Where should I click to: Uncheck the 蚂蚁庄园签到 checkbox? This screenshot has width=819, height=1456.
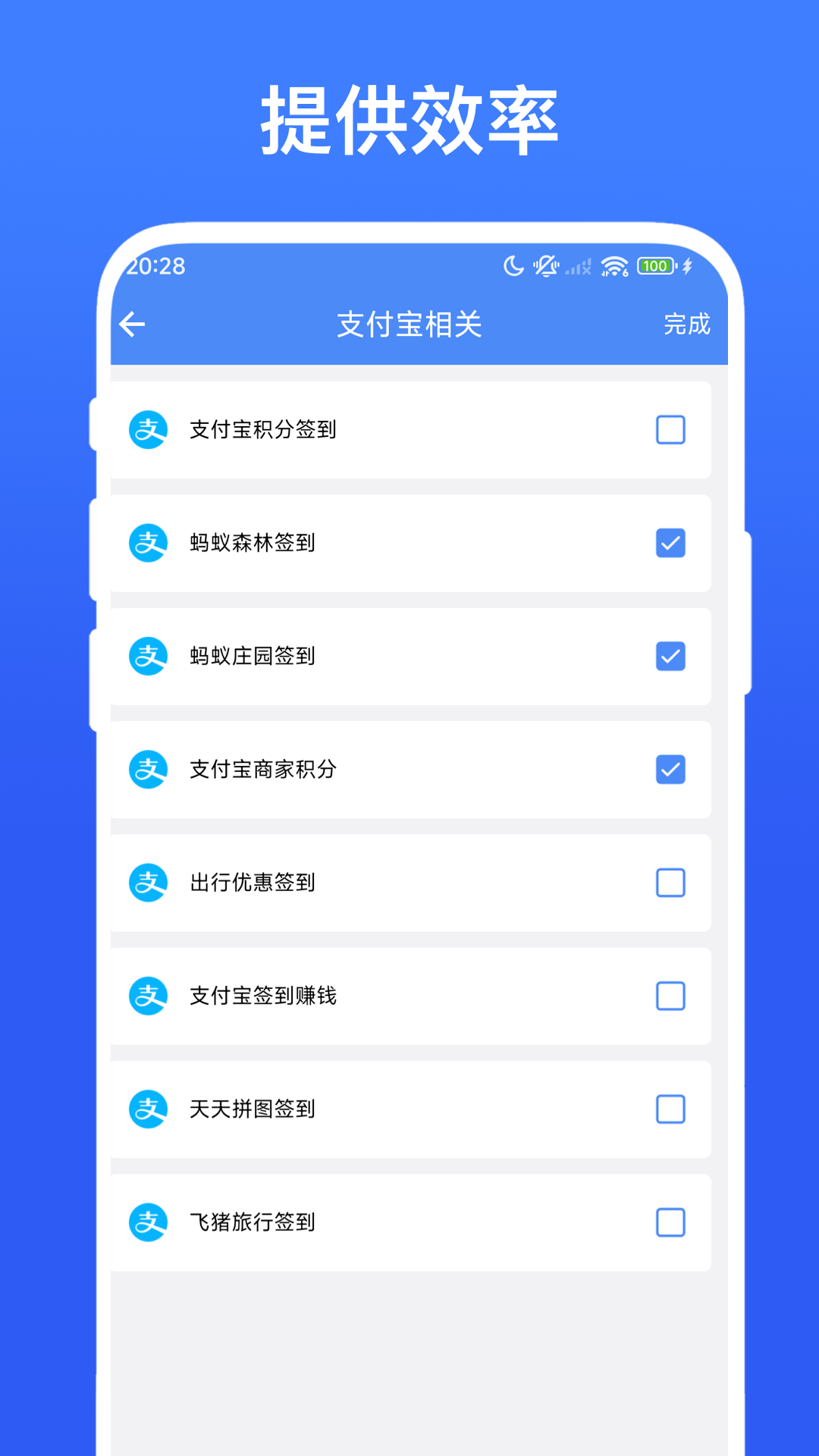pyautogui.click(x=670, y=656)
